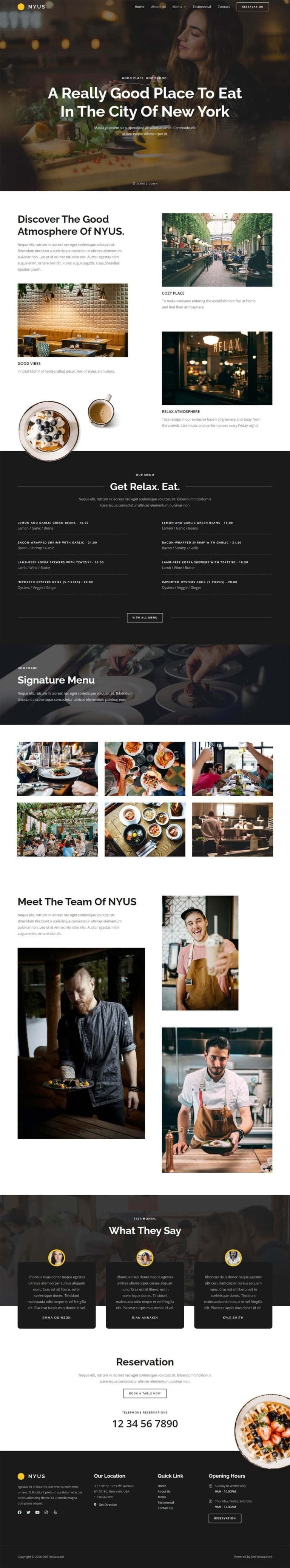Open Testimonial from the top navigation

click(201, 7)
